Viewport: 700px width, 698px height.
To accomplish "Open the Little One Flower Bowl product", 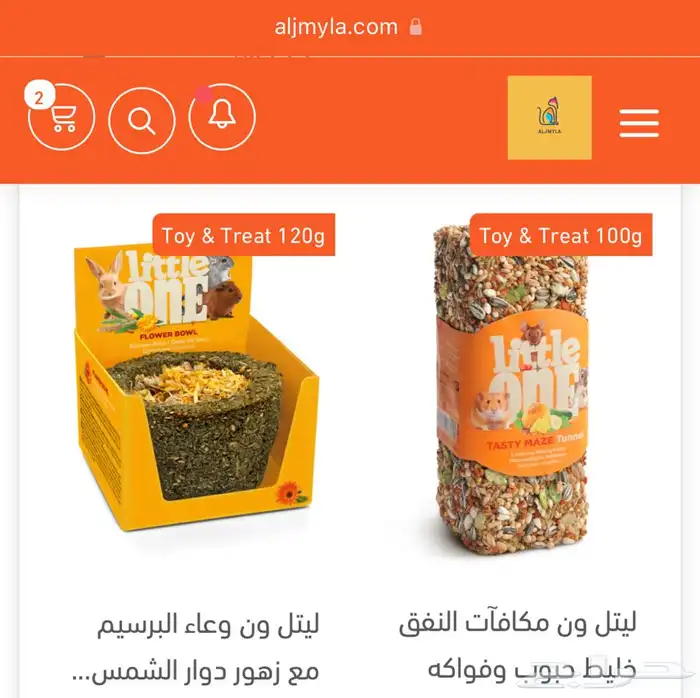I will [195, 400].
